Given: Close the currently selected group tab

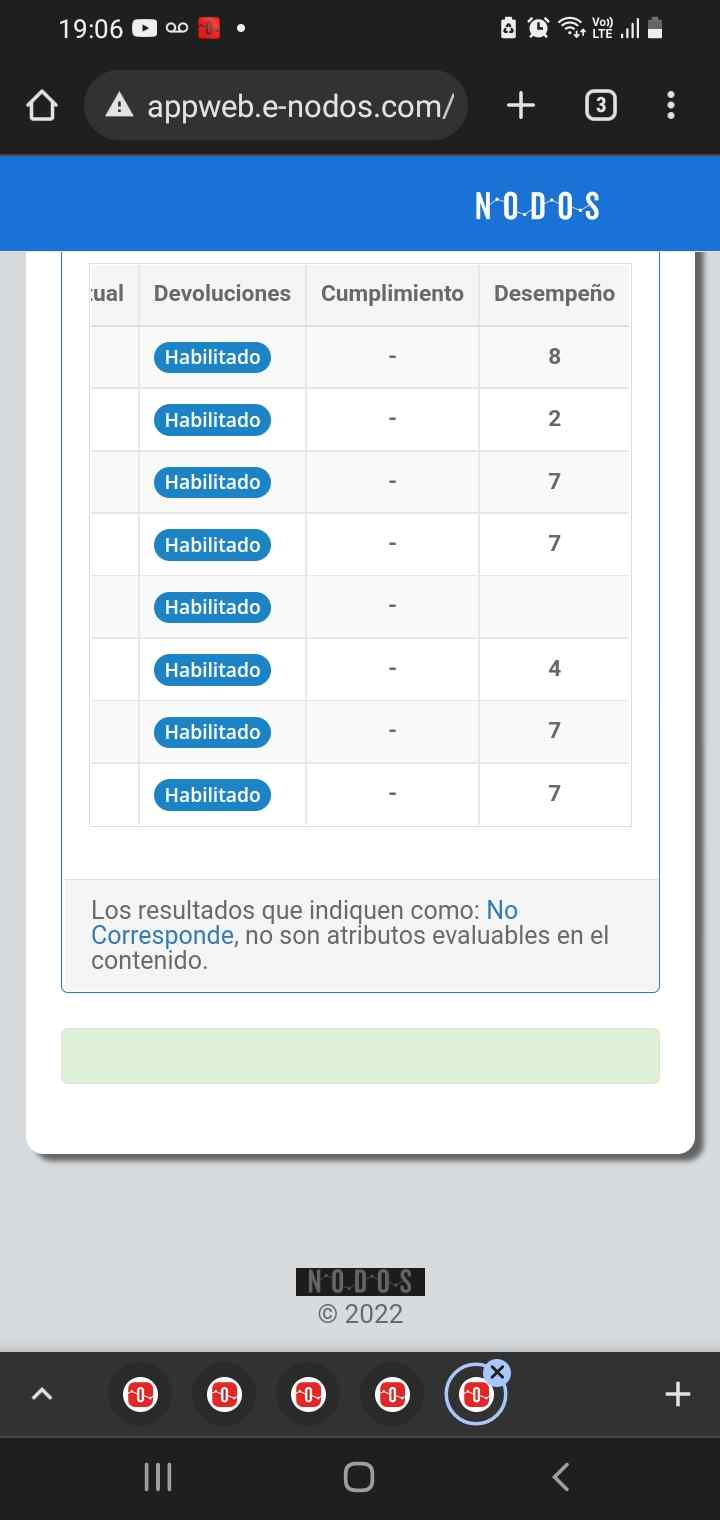Looking at the screenshot, I should (x=497, y=1372).
